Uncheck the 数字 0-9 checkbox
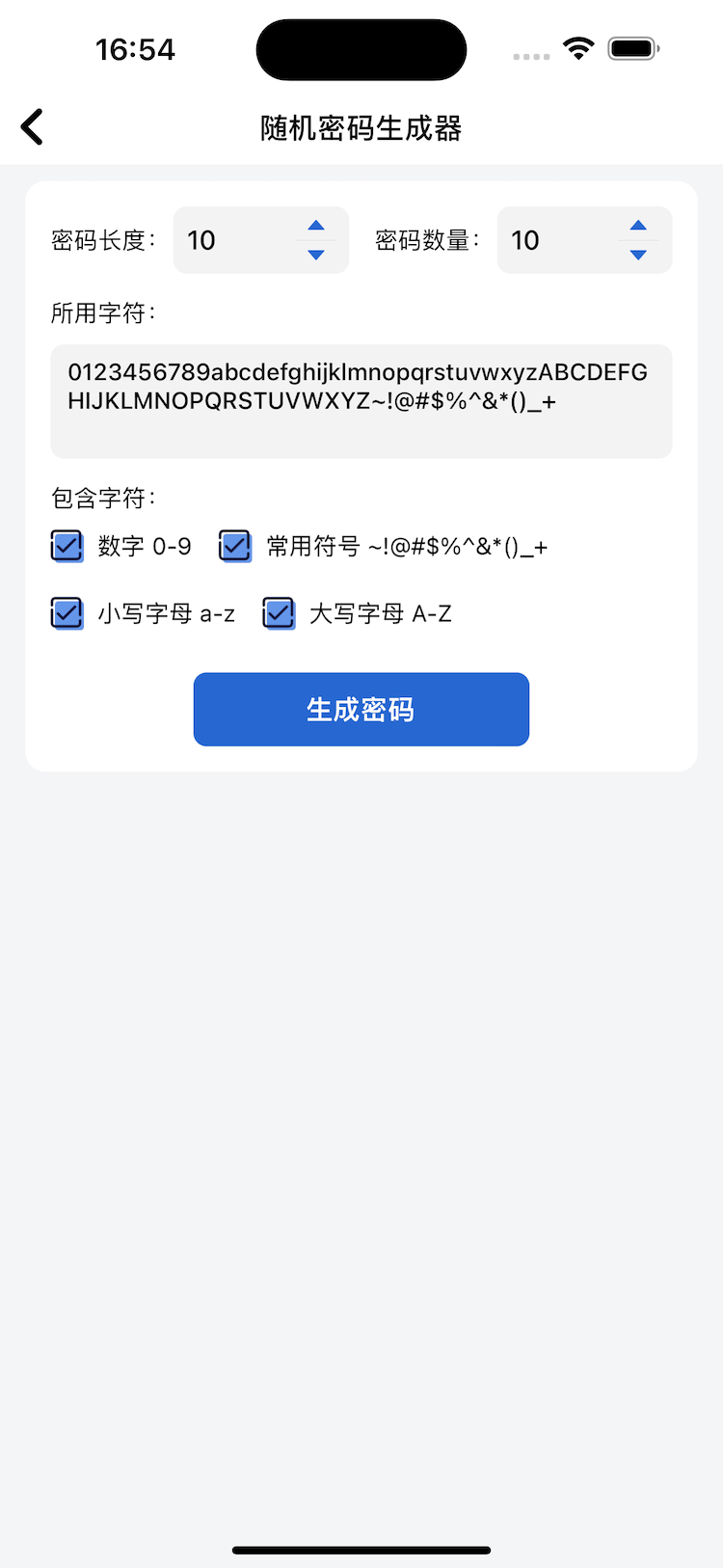Viewport: 723px width, 1568px height. tap(67, 546)
